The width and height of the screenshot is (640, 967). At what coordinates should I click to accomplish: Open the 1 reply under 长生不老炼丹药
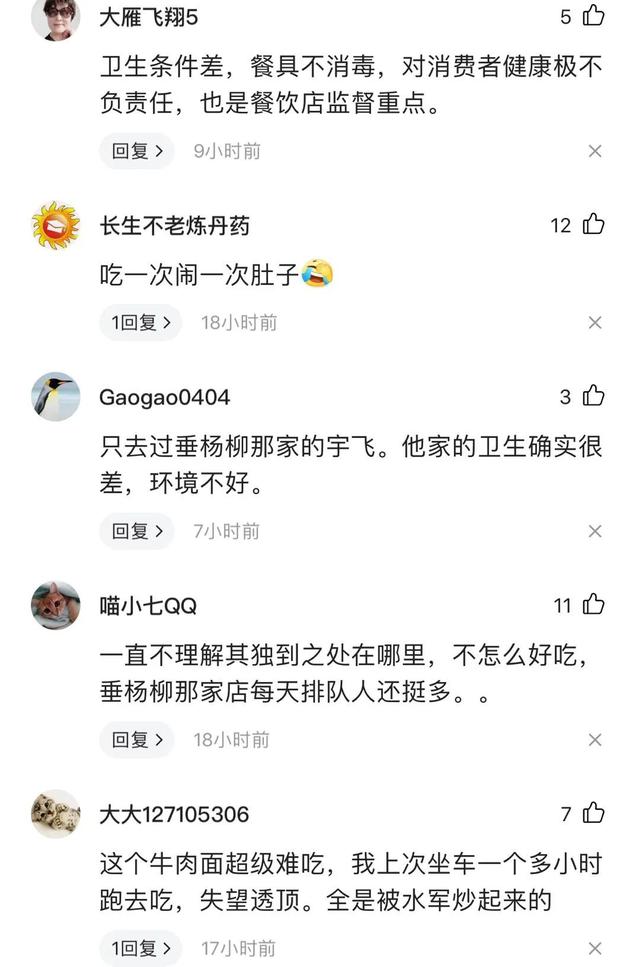point(140,322)
